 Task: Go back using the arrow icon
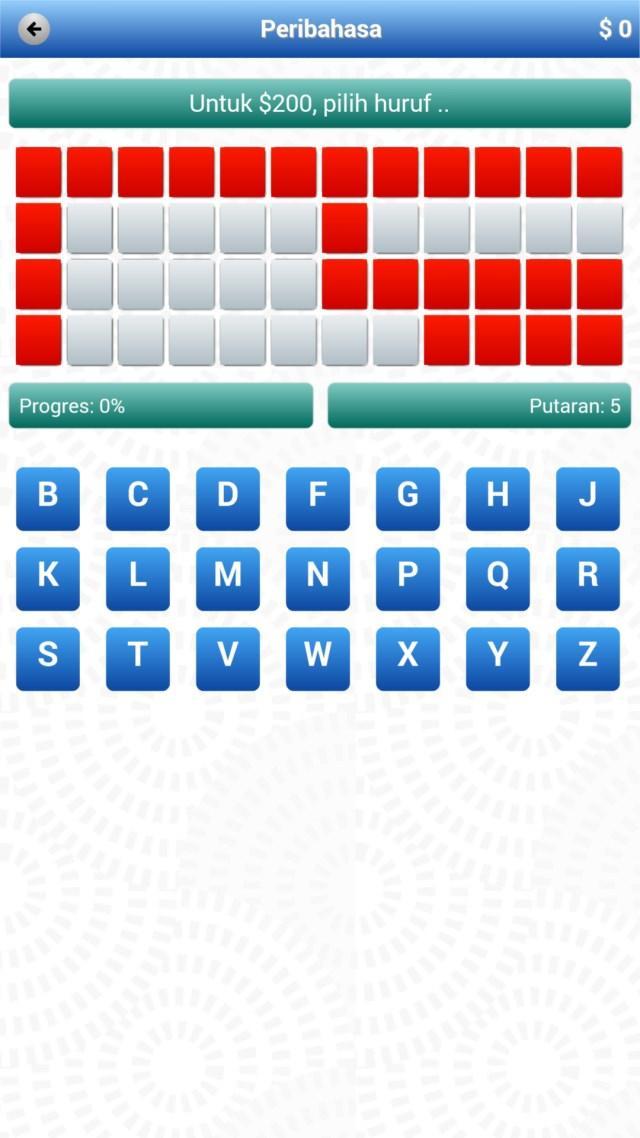pos(34,29)
